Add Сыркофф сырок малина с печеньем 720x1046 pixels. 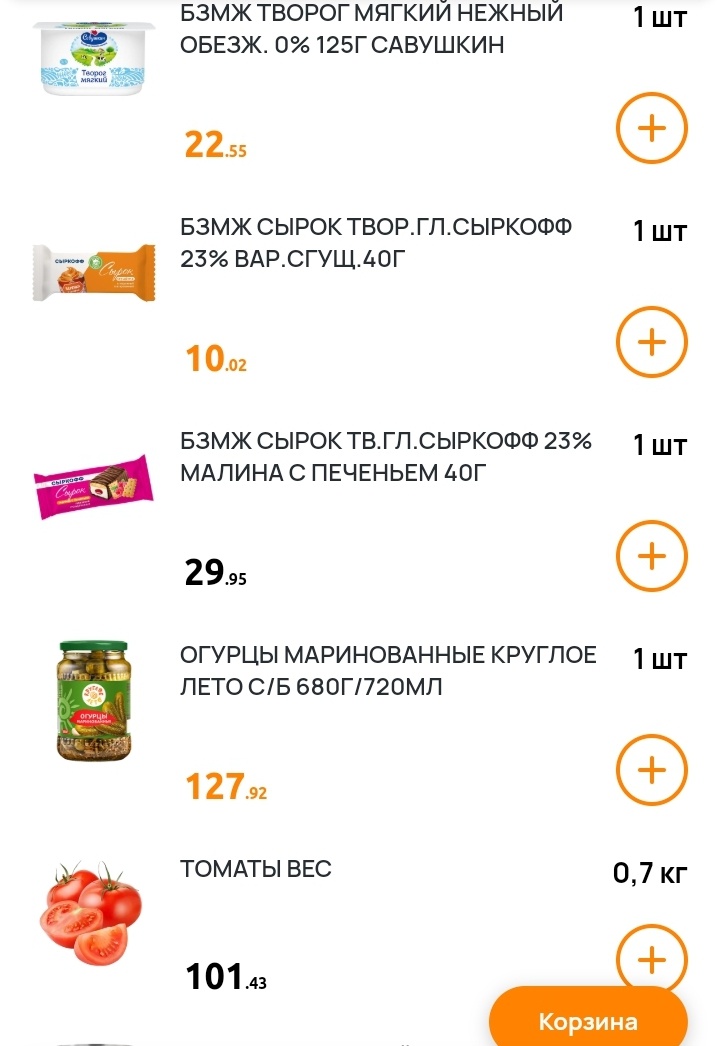click(651, 556)
